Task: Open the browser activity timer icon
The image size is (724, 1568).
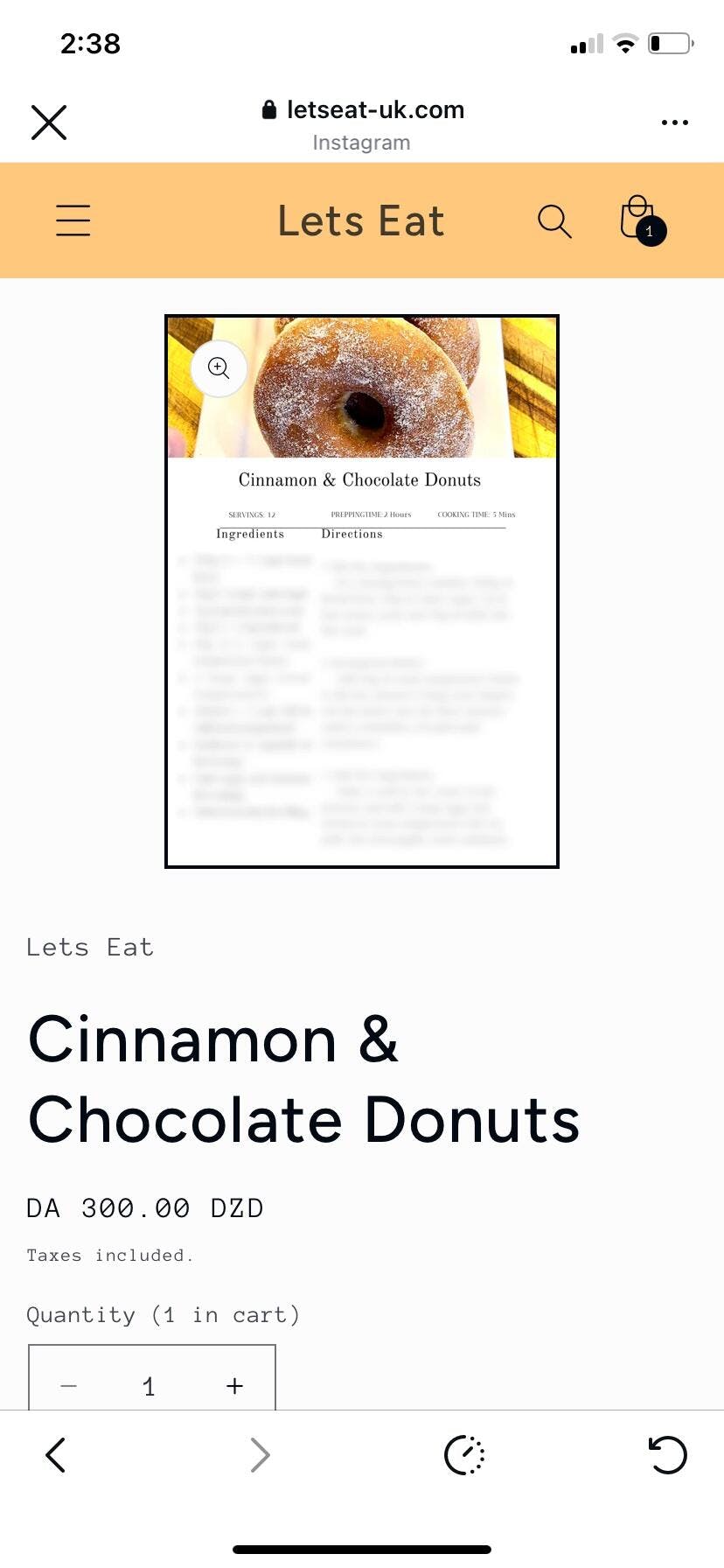Action: tap(464, 1455)
